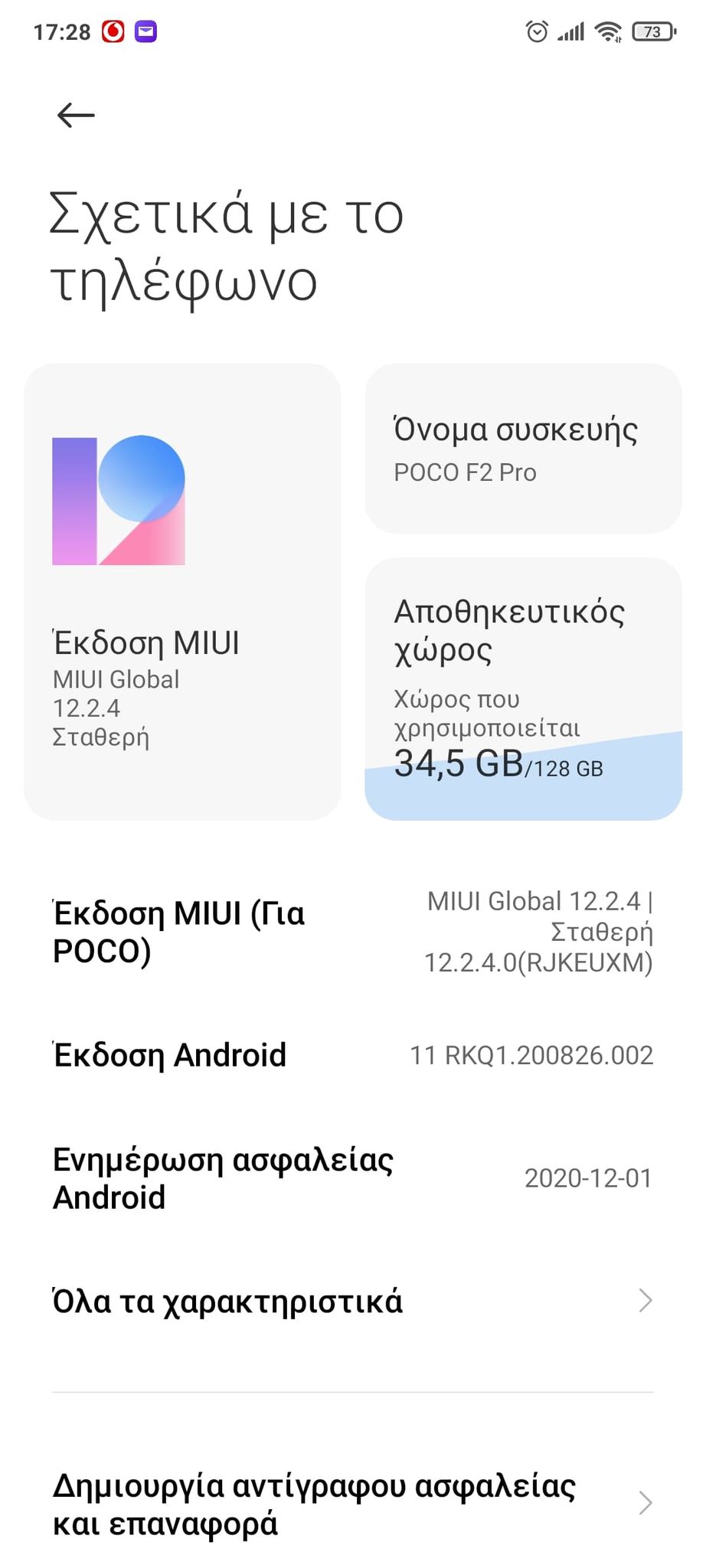Screen dimensions: 706x1568
Task: Open the Έκδοση MIUI card with logo
Action: tap(182, 592)
